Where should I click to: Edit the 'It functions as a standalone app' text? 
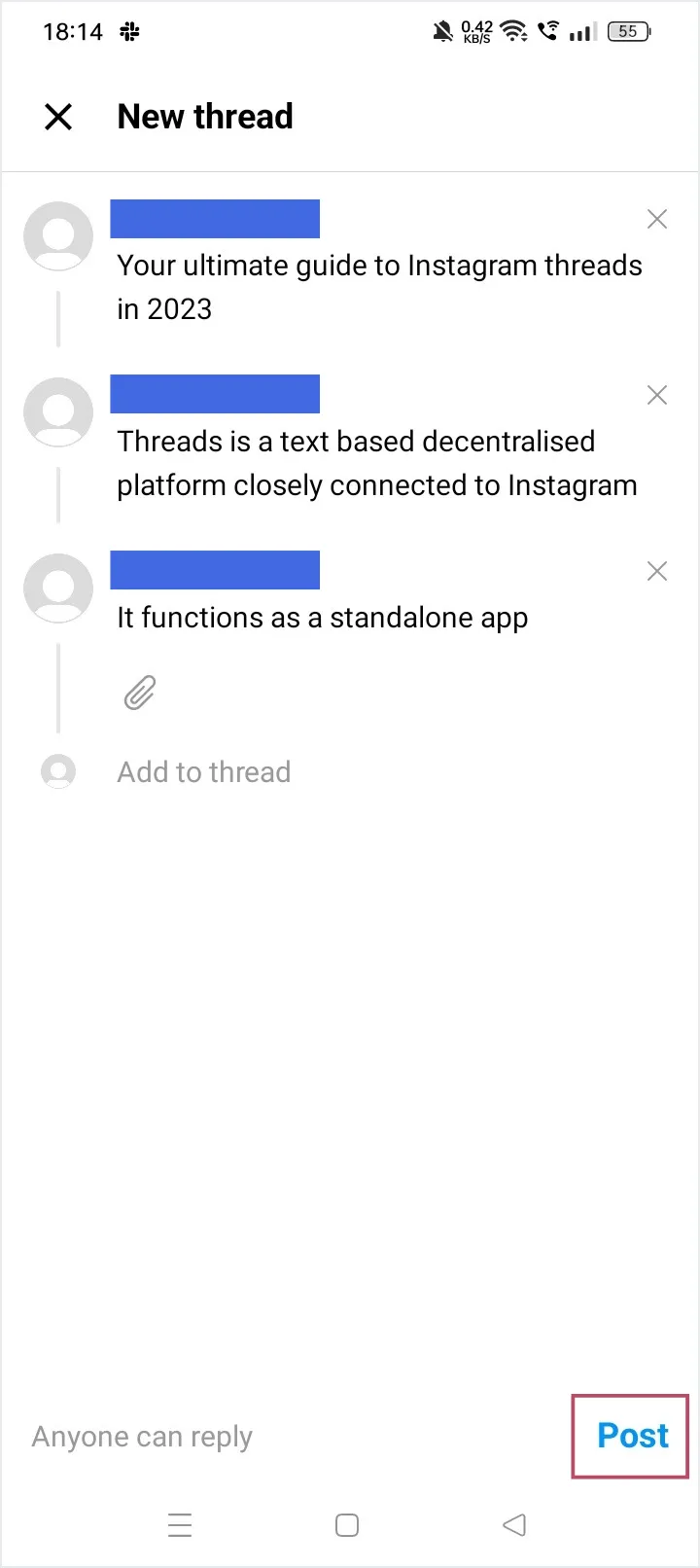coord(322,618)
